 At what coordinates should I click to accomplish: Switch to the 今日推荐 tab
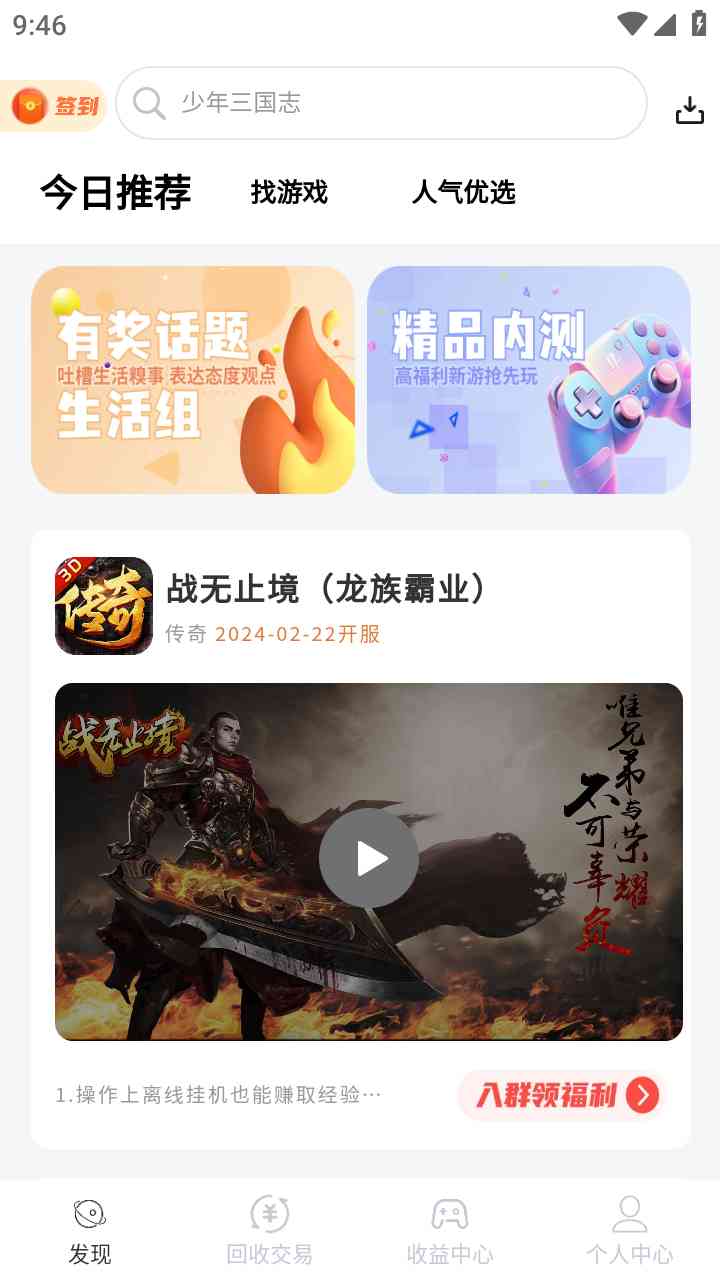point(116,192)
